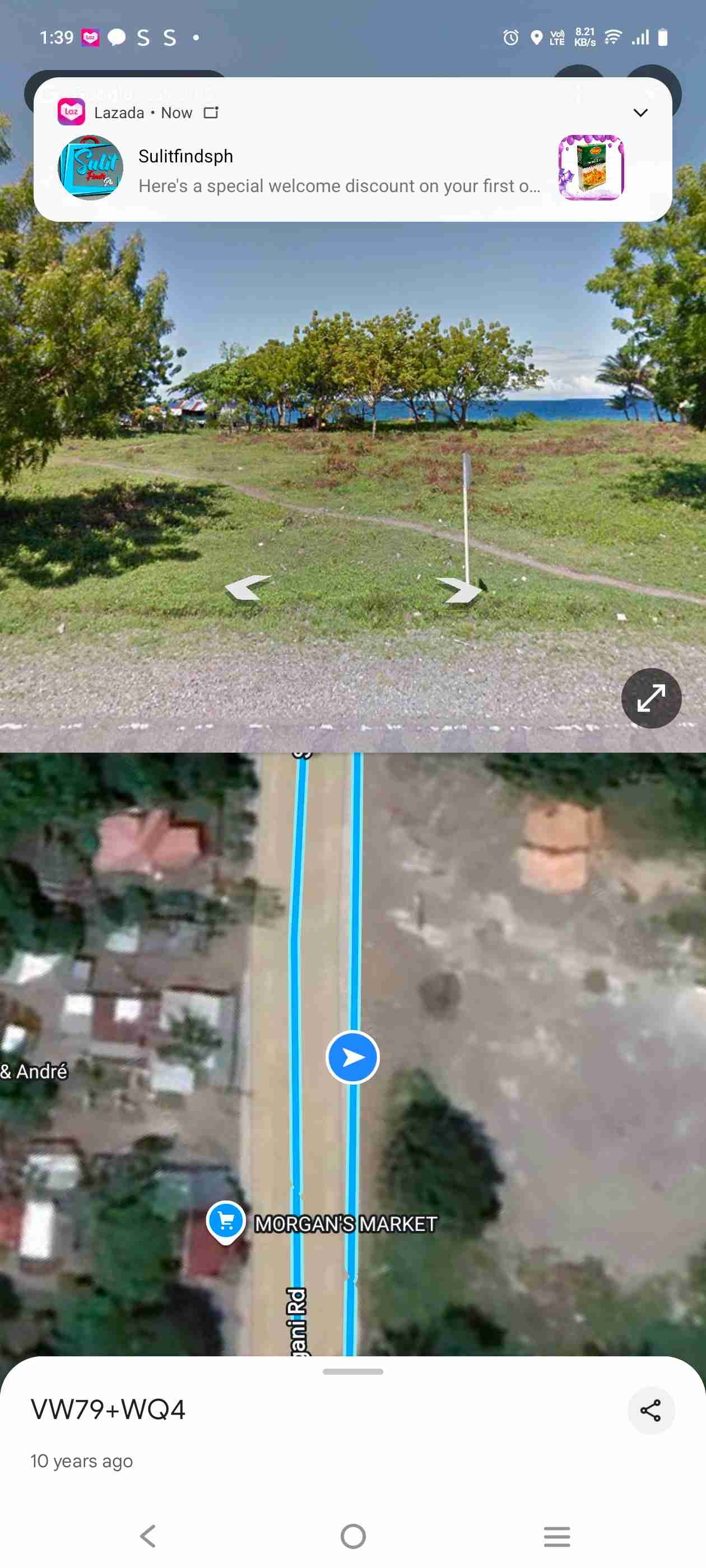The image size is (706, 1568).
Task: Open recent apps
Action: 557,1536
